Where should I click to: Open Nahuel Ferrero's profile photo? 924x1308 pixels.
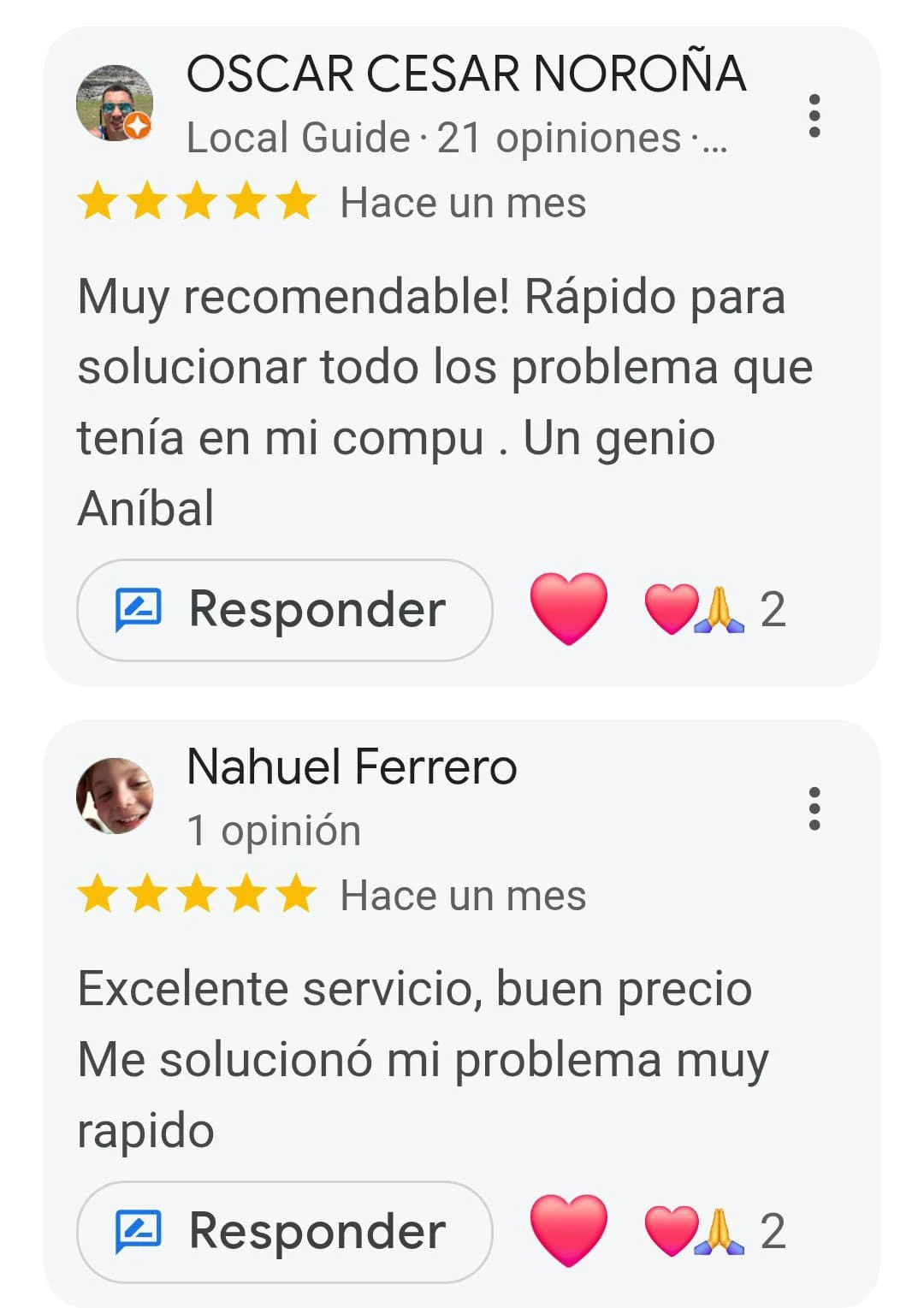point(115,796)
